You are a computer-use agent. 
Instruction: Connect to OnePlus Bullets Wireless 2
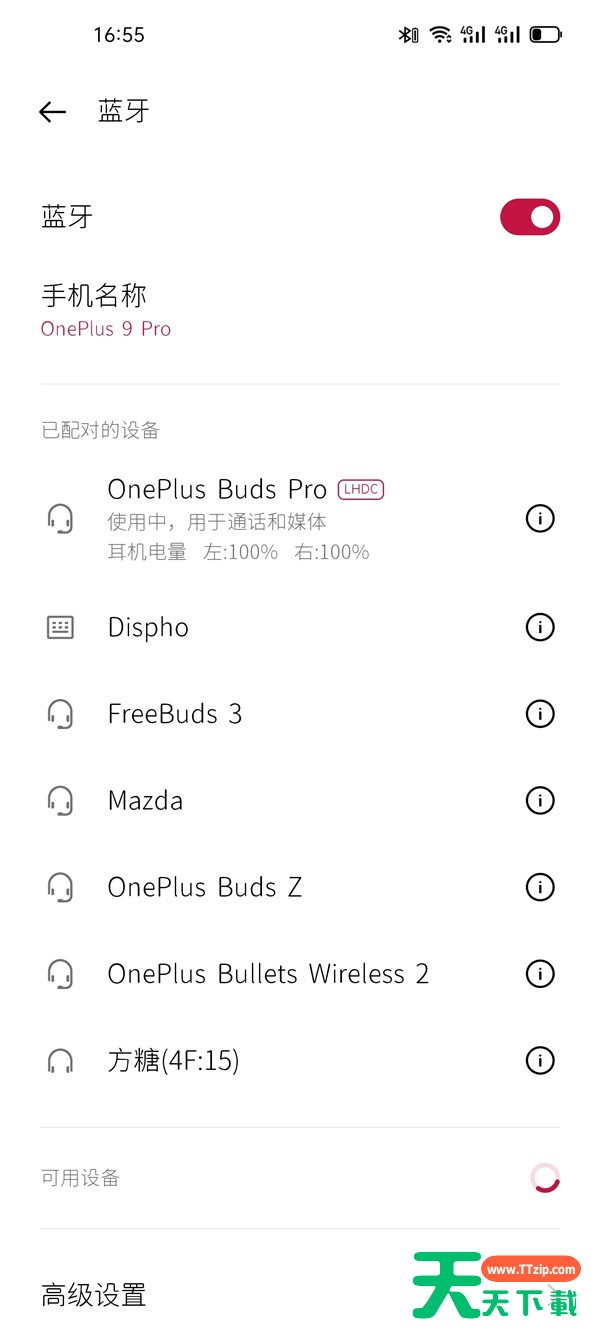click(x=268, y=974)
